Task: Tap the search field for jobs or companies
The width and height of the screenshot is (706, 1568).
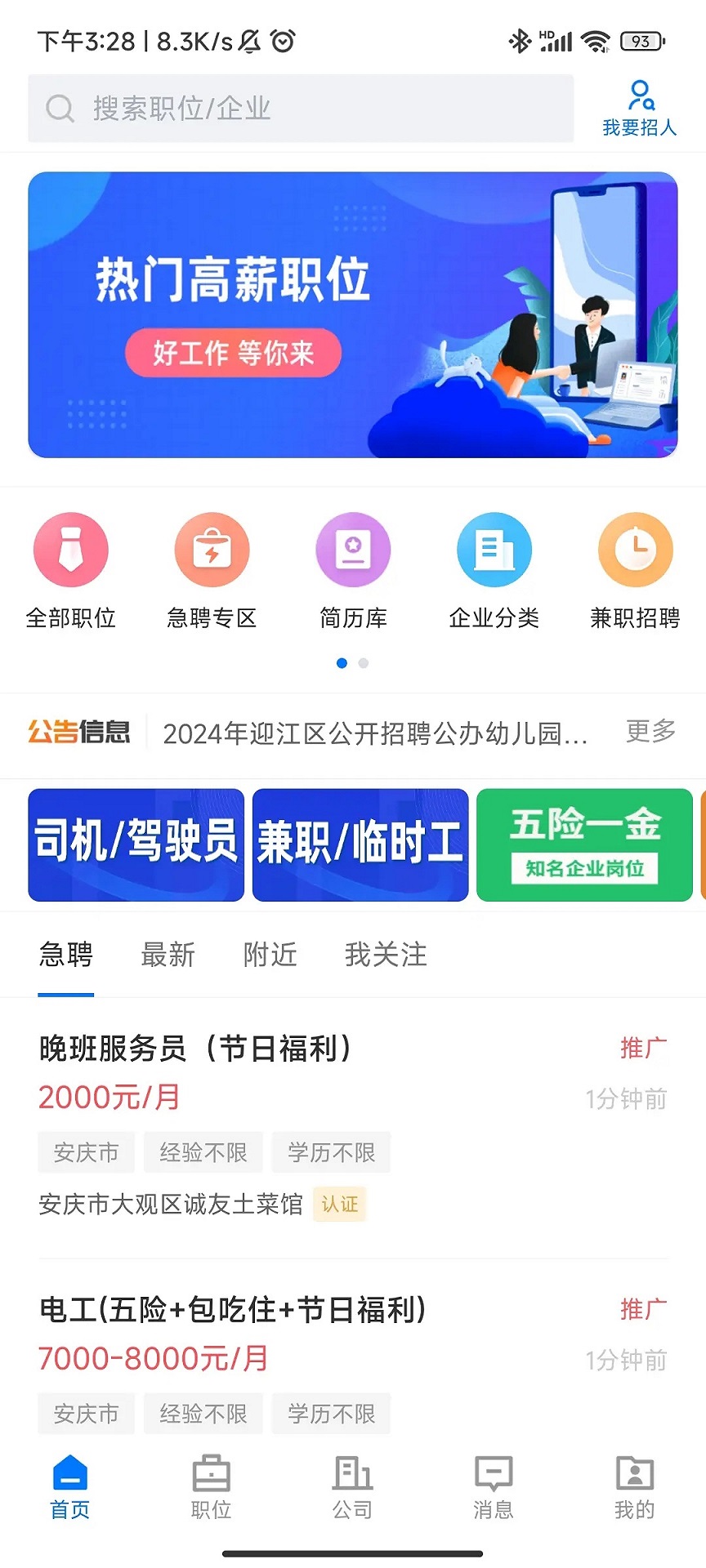Action: click(300, 108)
